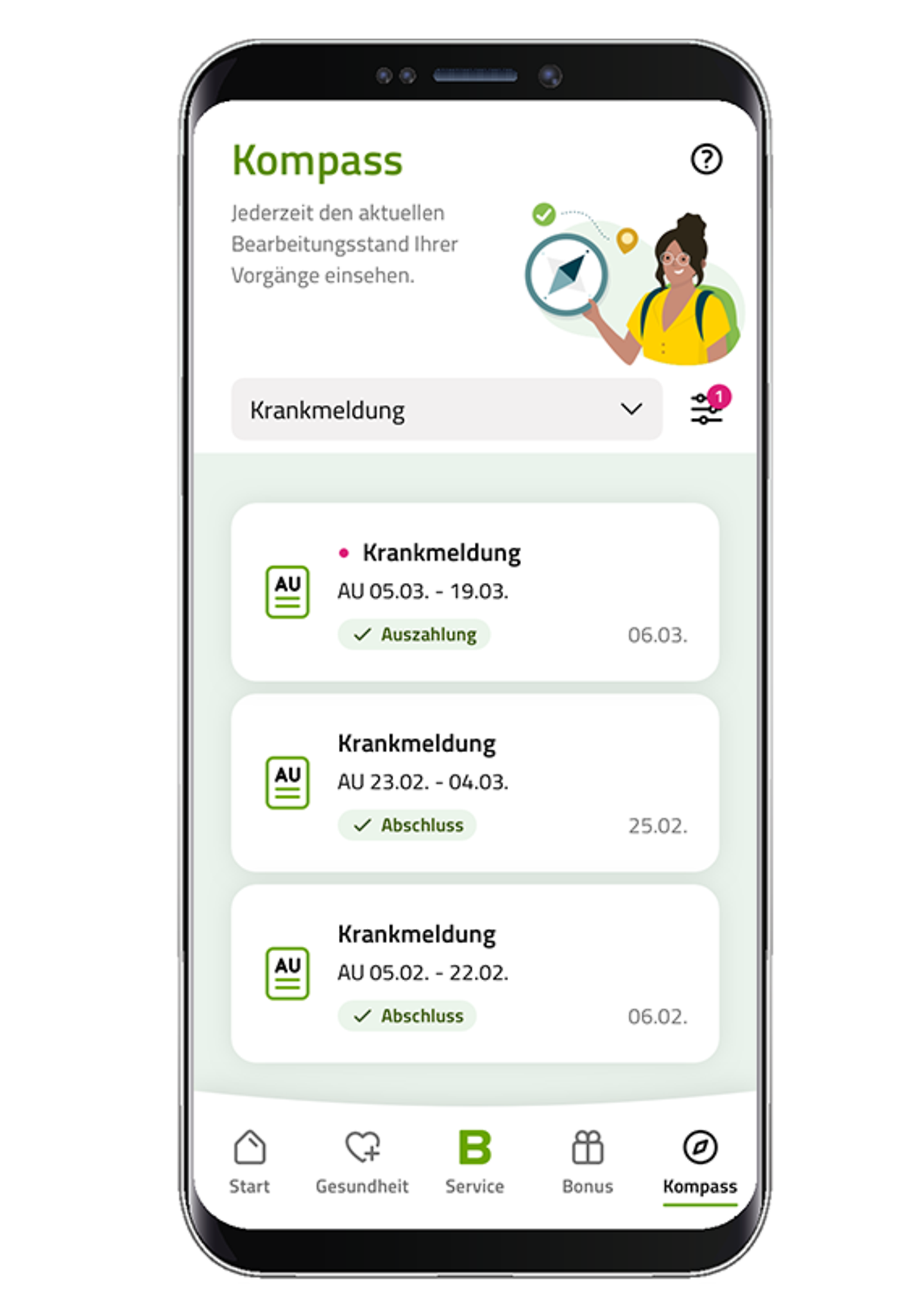Viewport: 924px width, 1294px height.
Task: Switch to the Gesundheit tab
Action: [x=362, y=1162]
